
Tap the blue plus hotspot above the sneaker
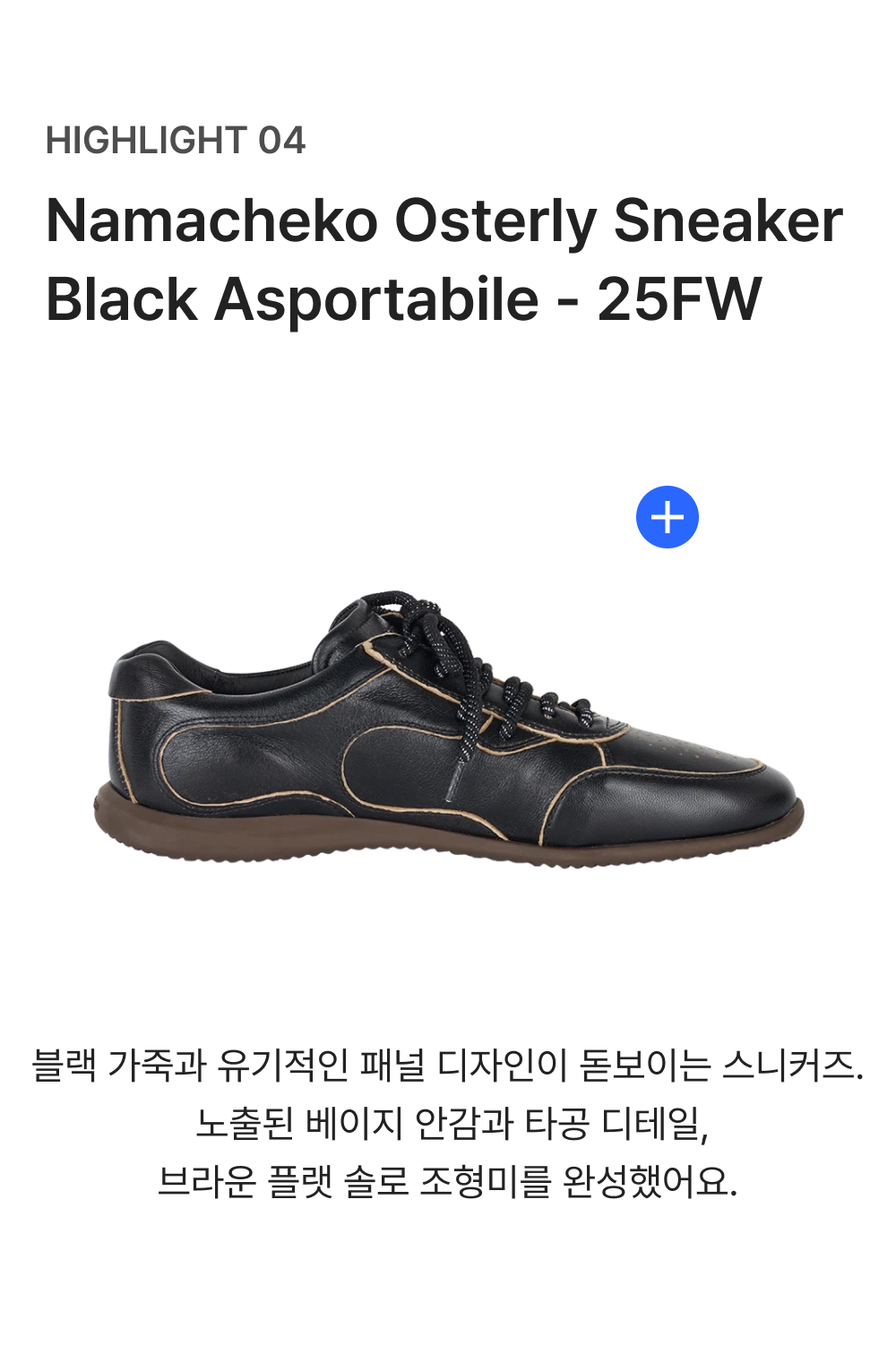[x=667, y=517]
